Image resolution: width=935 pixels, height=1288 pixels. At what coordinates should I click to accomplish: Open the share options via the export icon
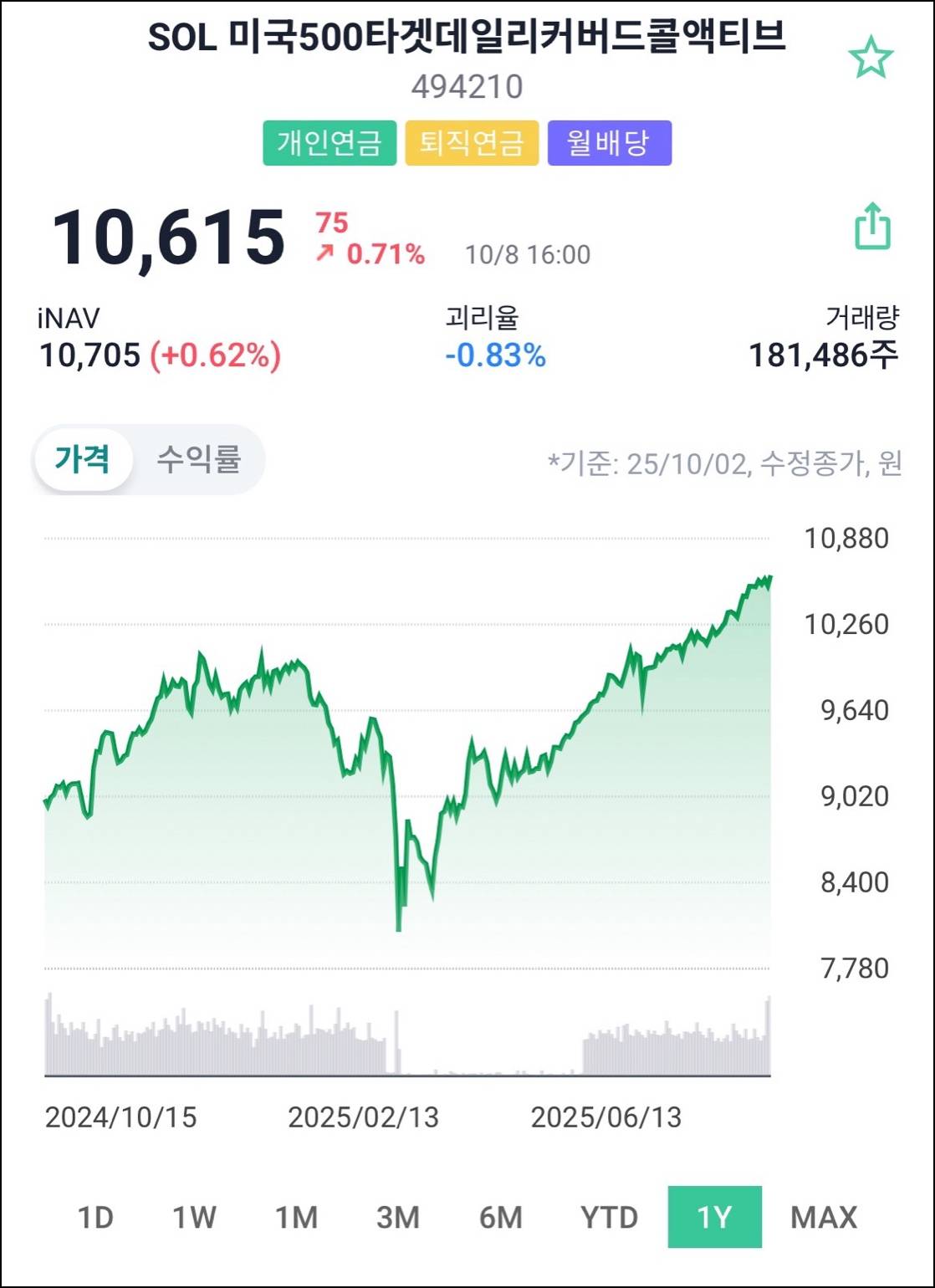871,224
